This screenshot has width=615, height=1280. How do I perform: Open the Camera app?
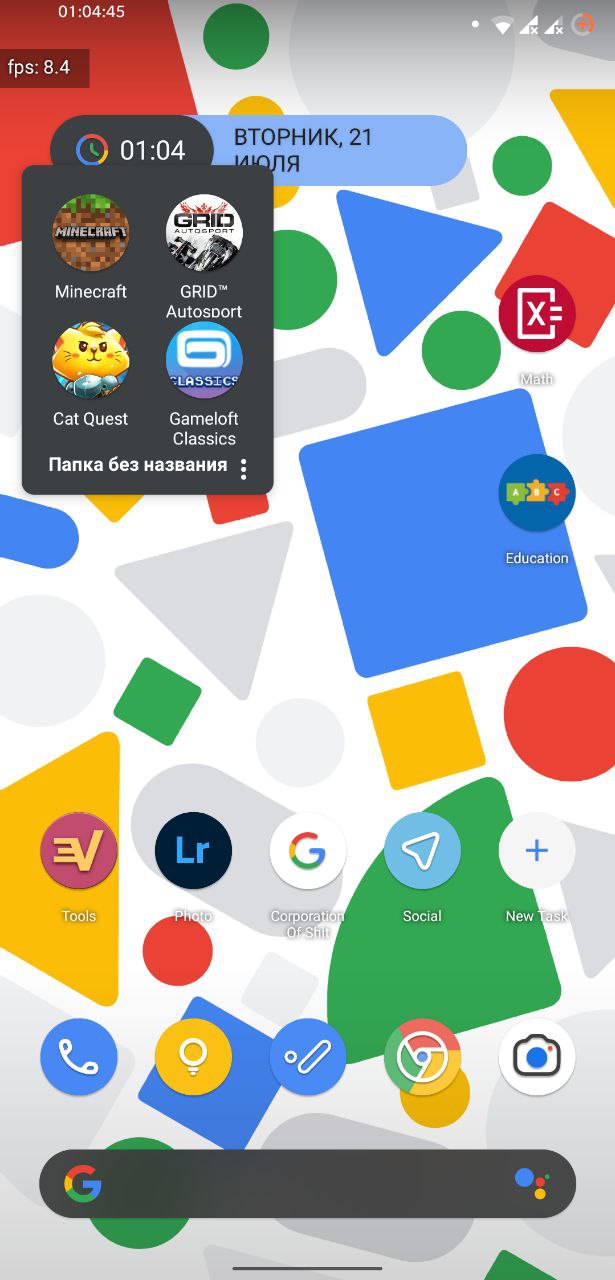click(537, 1057)
